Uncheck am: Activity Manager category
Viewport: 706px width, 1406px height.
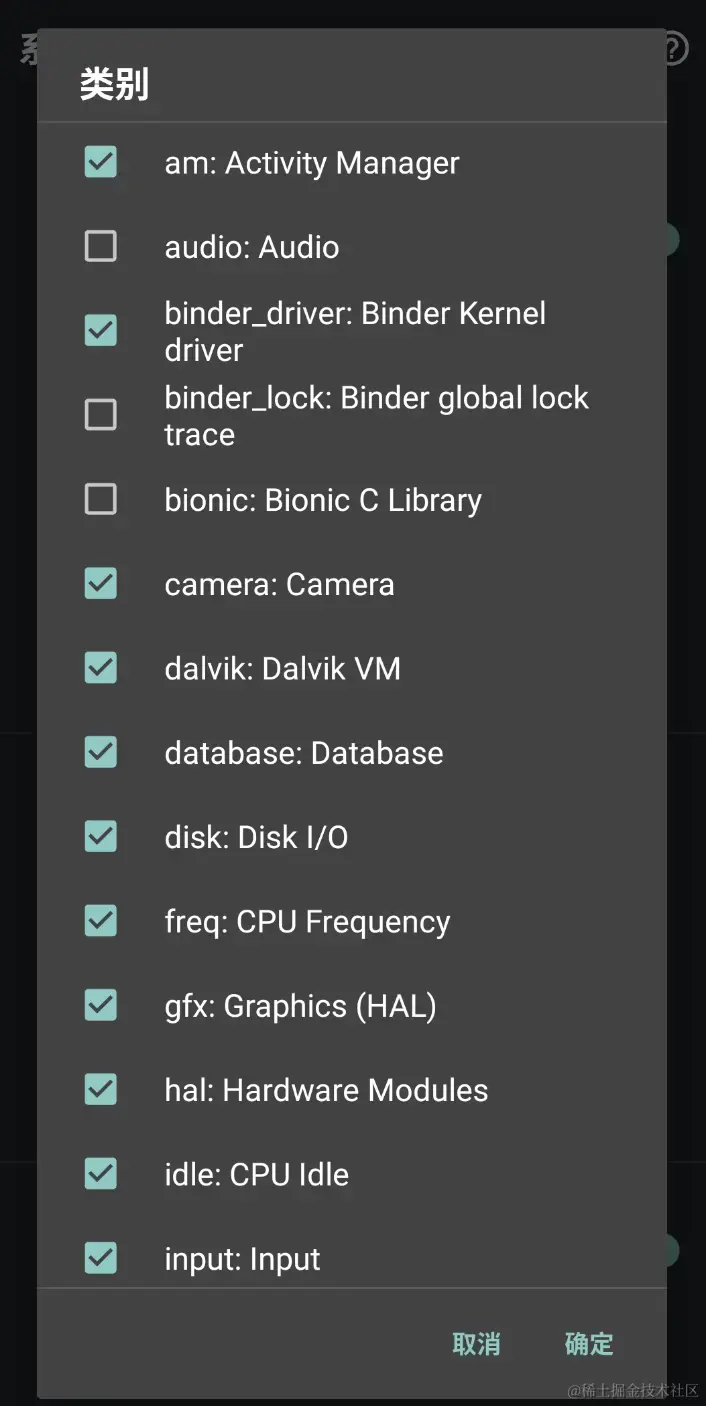click(x=100, y=162)
